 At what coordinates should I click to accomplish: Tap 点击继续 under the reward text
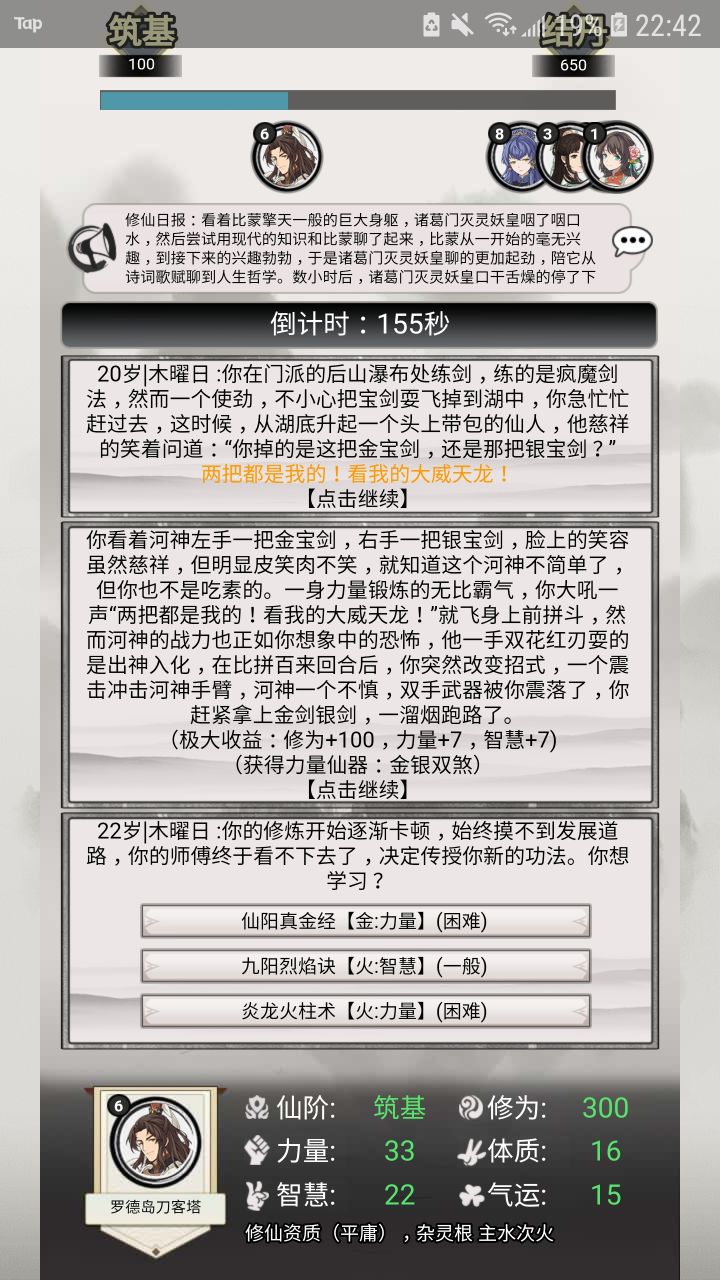359,789
